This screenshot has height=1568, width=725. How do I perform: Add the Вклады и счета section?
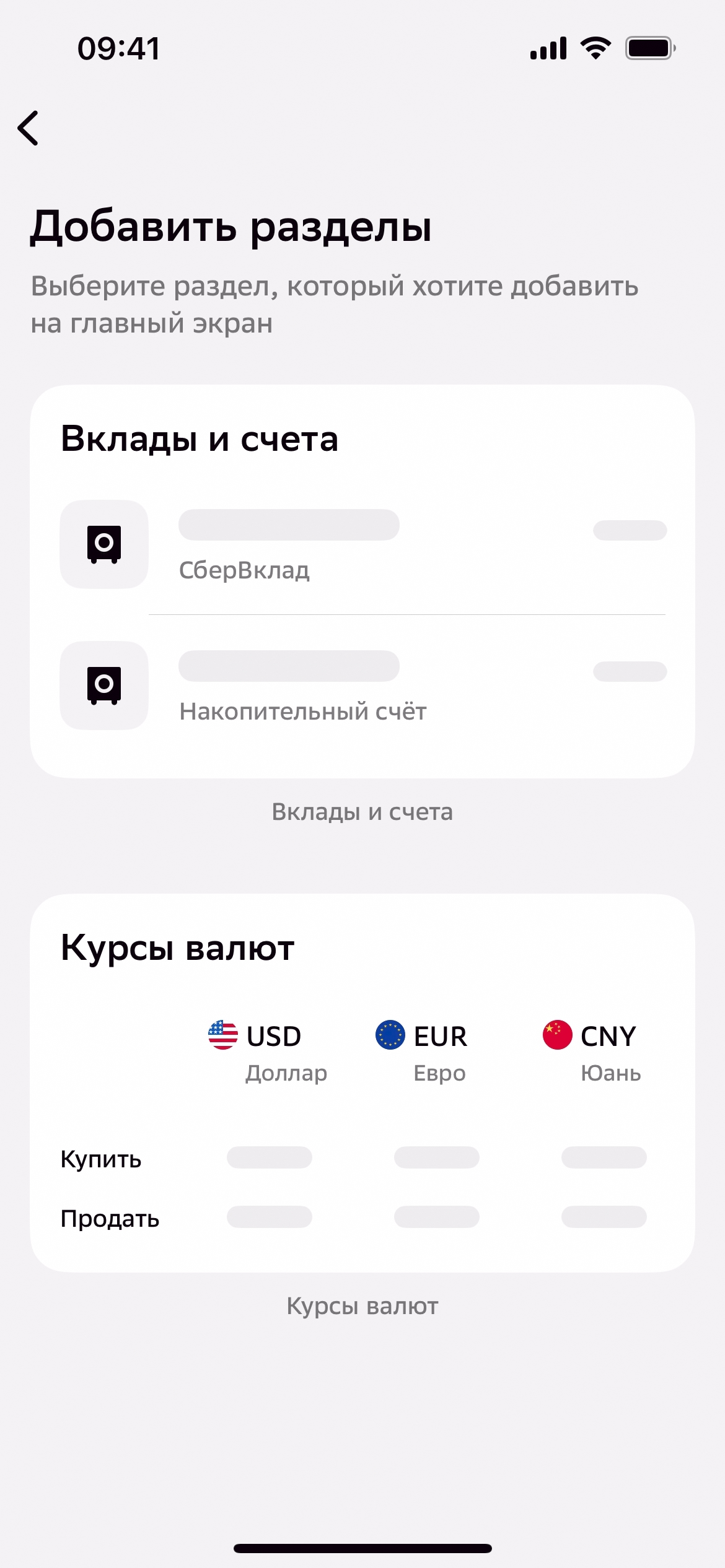(x=362, y=581)
